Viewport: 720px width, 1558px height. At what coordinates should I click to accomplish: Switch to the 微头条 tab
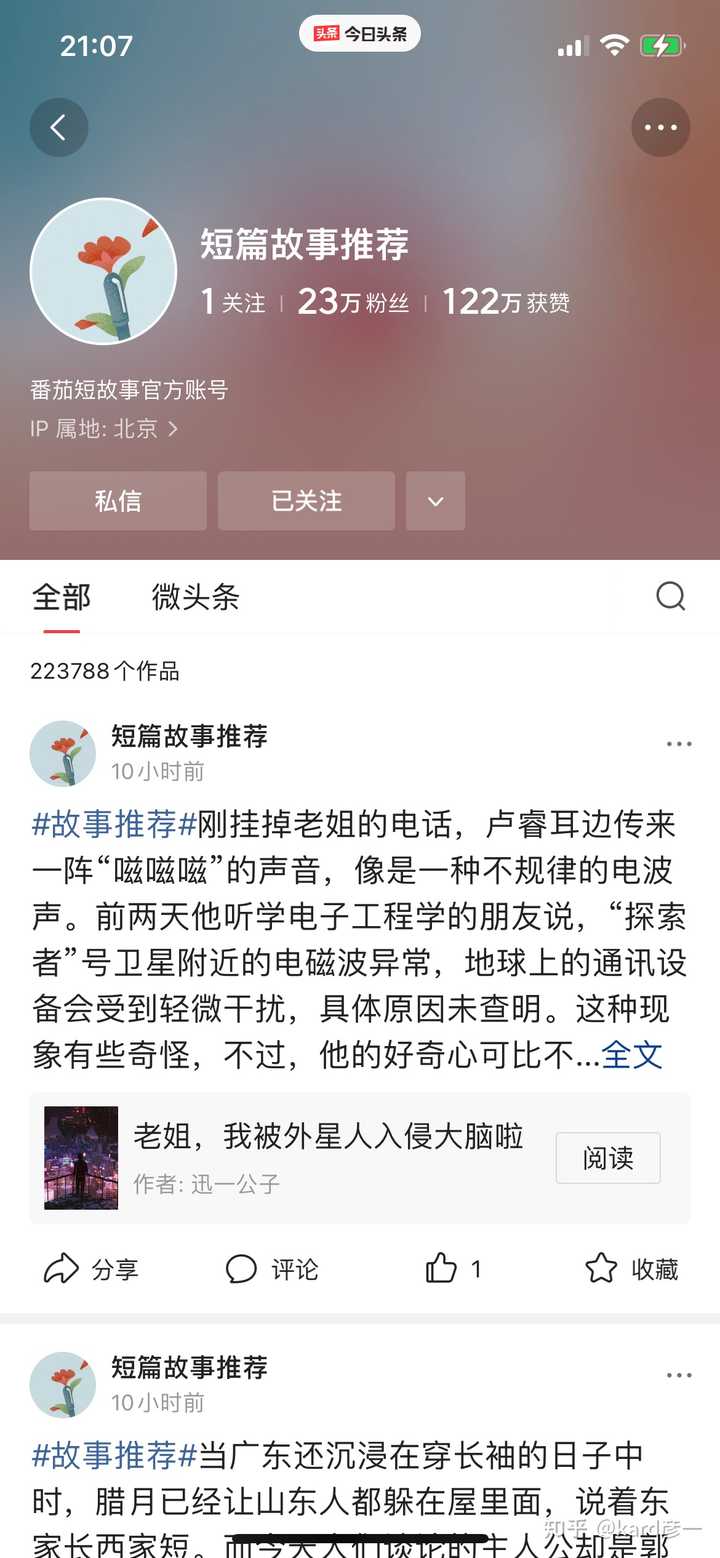point(195,597)
